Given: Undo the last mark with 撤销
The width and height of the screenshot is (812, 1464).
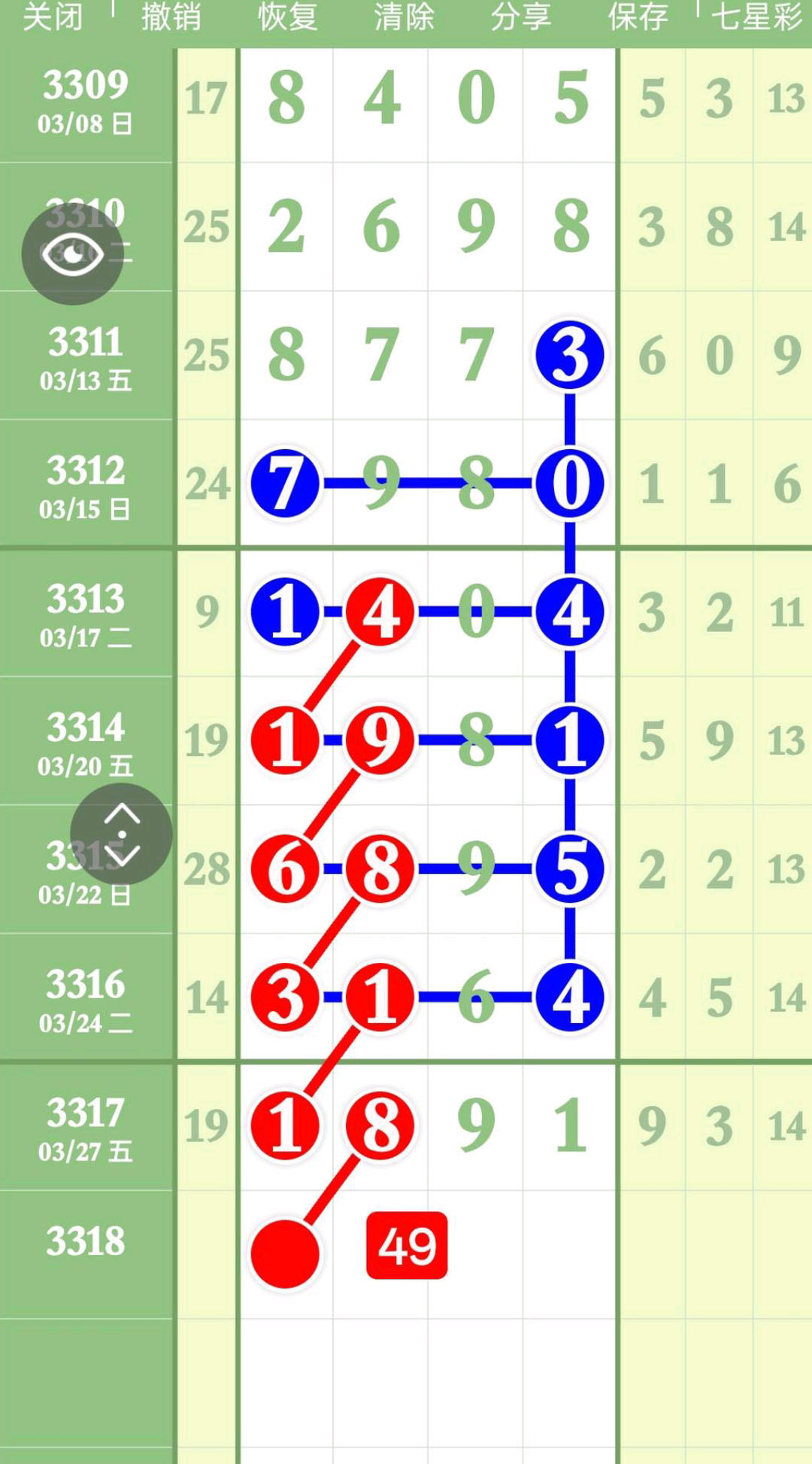Looking at the screenshot, I should tap(171, 17).
